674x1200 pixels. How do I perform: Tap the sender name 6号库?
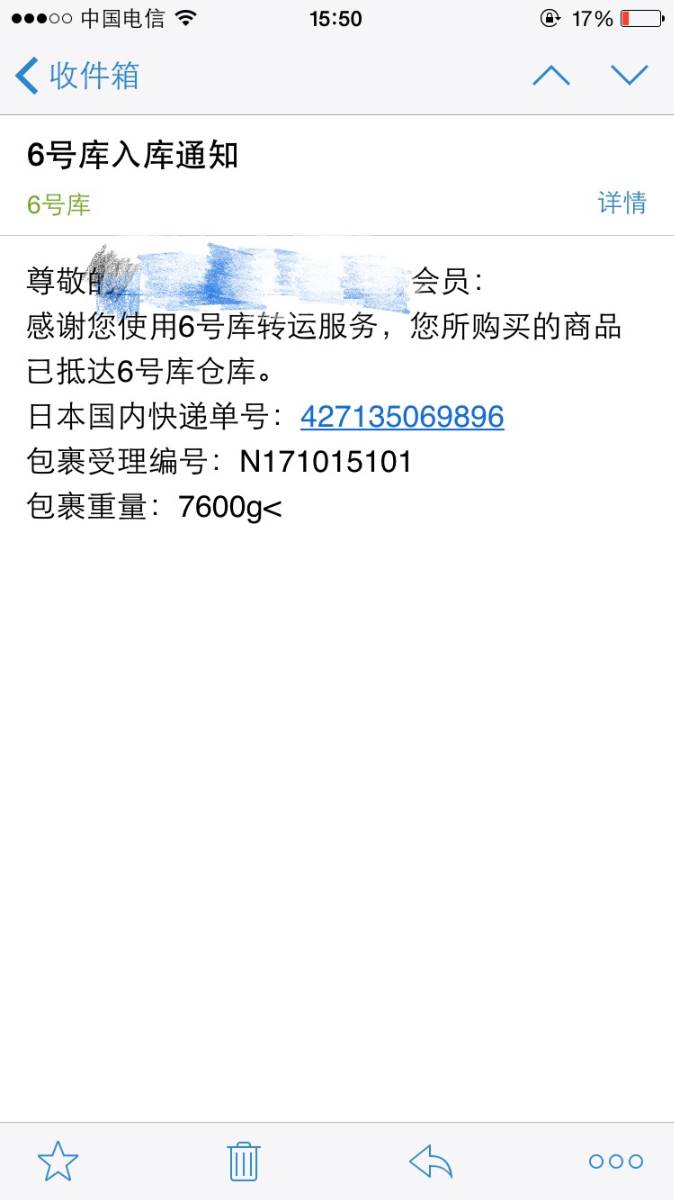59,205
